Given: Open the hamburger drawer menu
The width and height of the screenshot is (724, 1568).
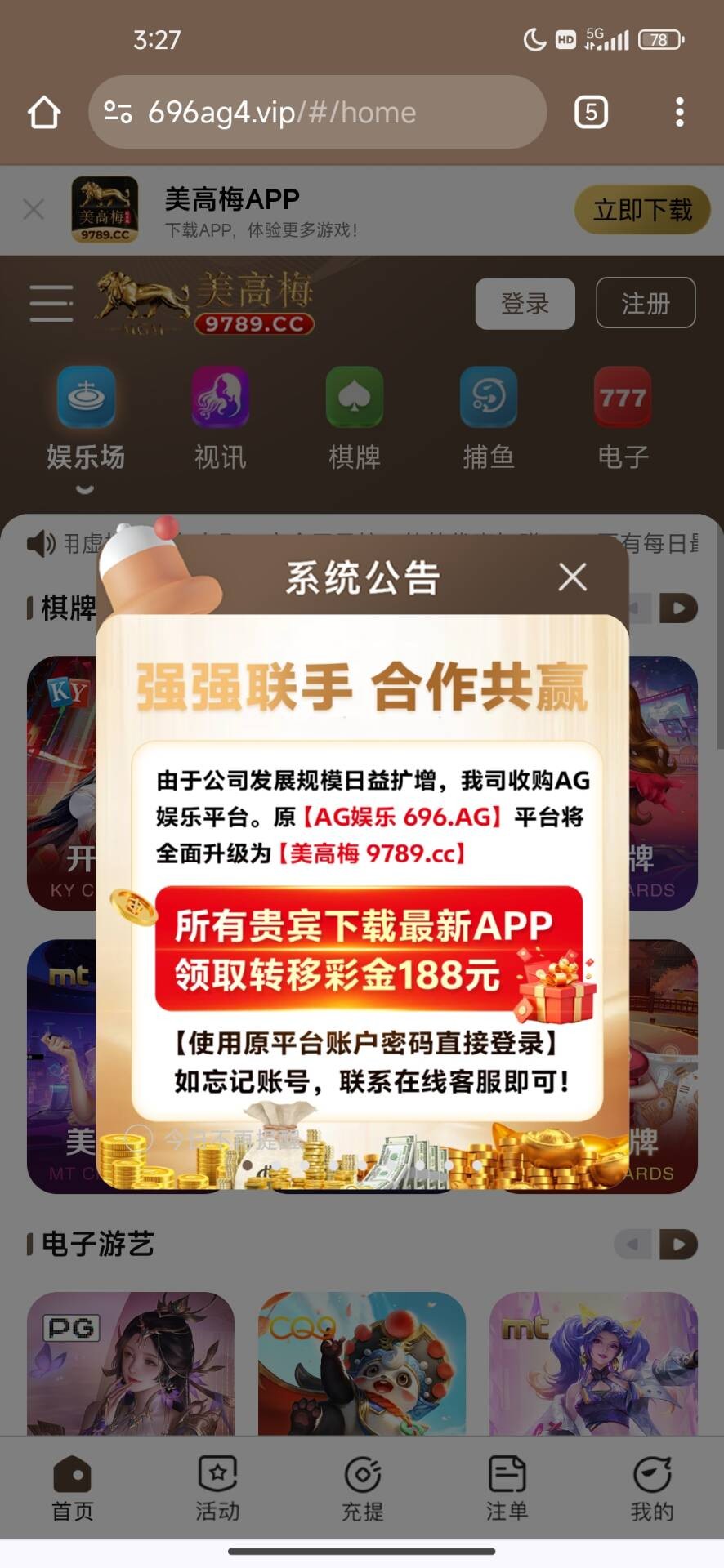Looking at the screenshot, I should click(x=51, y=303).
